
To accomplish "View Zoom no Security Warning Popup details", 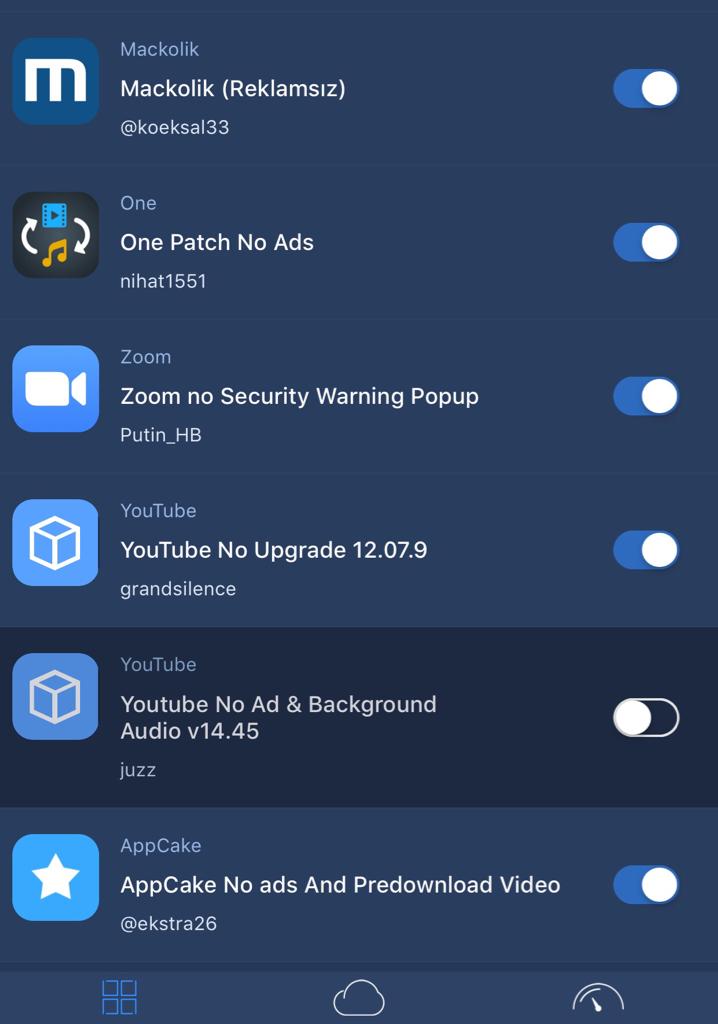I will [300, 396].
